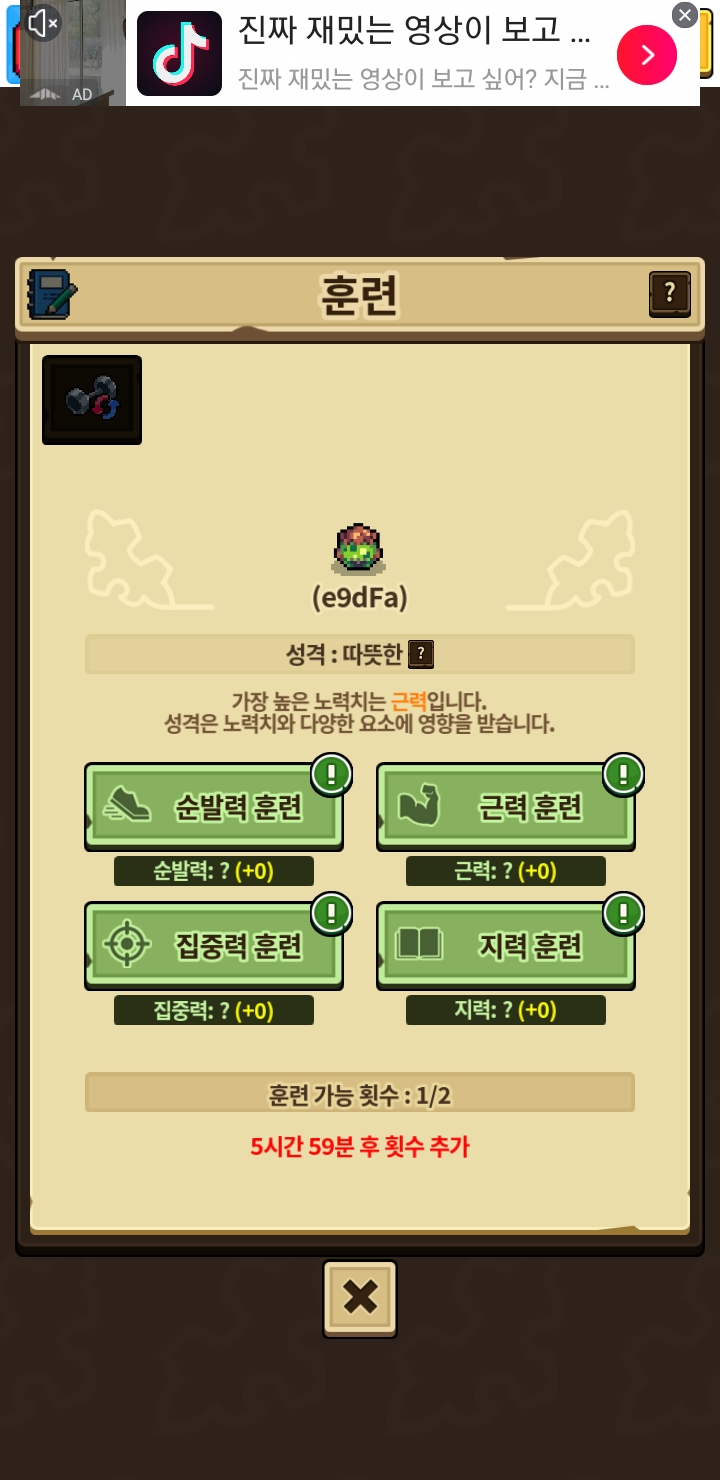Screen dimensions: 720x1480
Task: Start the 근력 훈련 strength training
Action: pyautogui.click(x=506, y=807)
